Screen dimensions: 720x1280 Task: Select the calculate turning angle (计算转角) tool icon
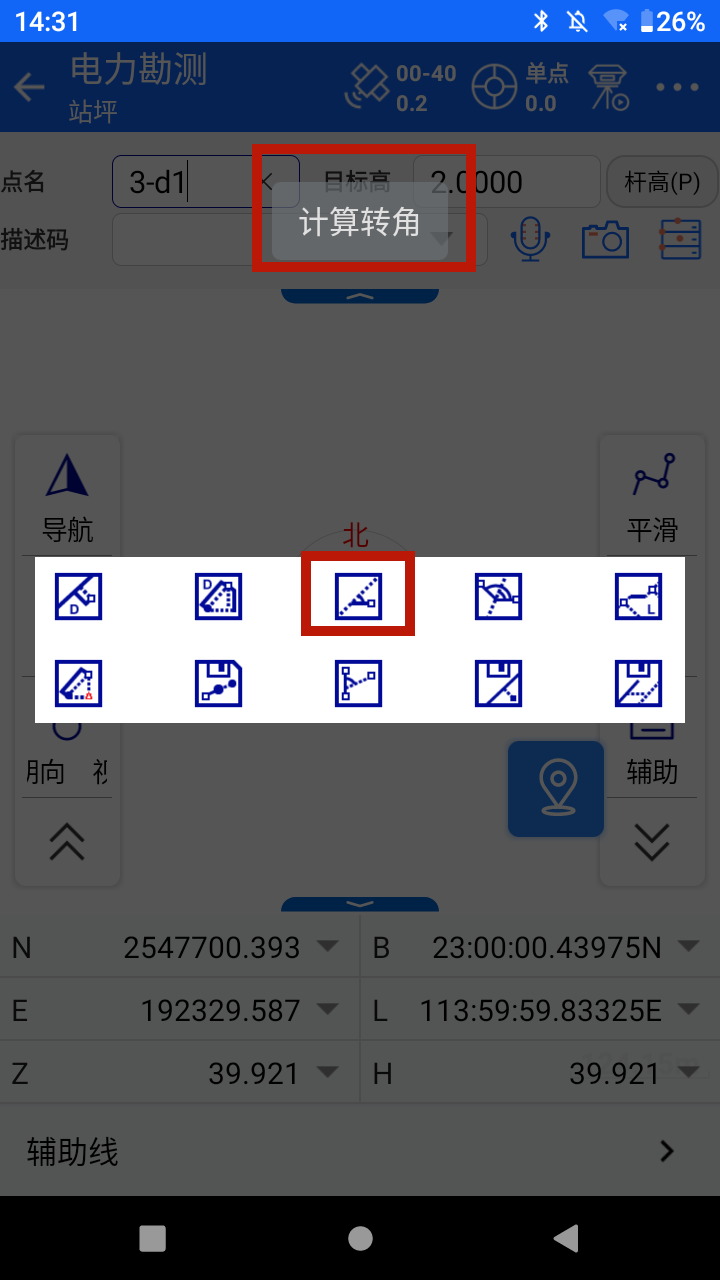(x=358, y=597)
